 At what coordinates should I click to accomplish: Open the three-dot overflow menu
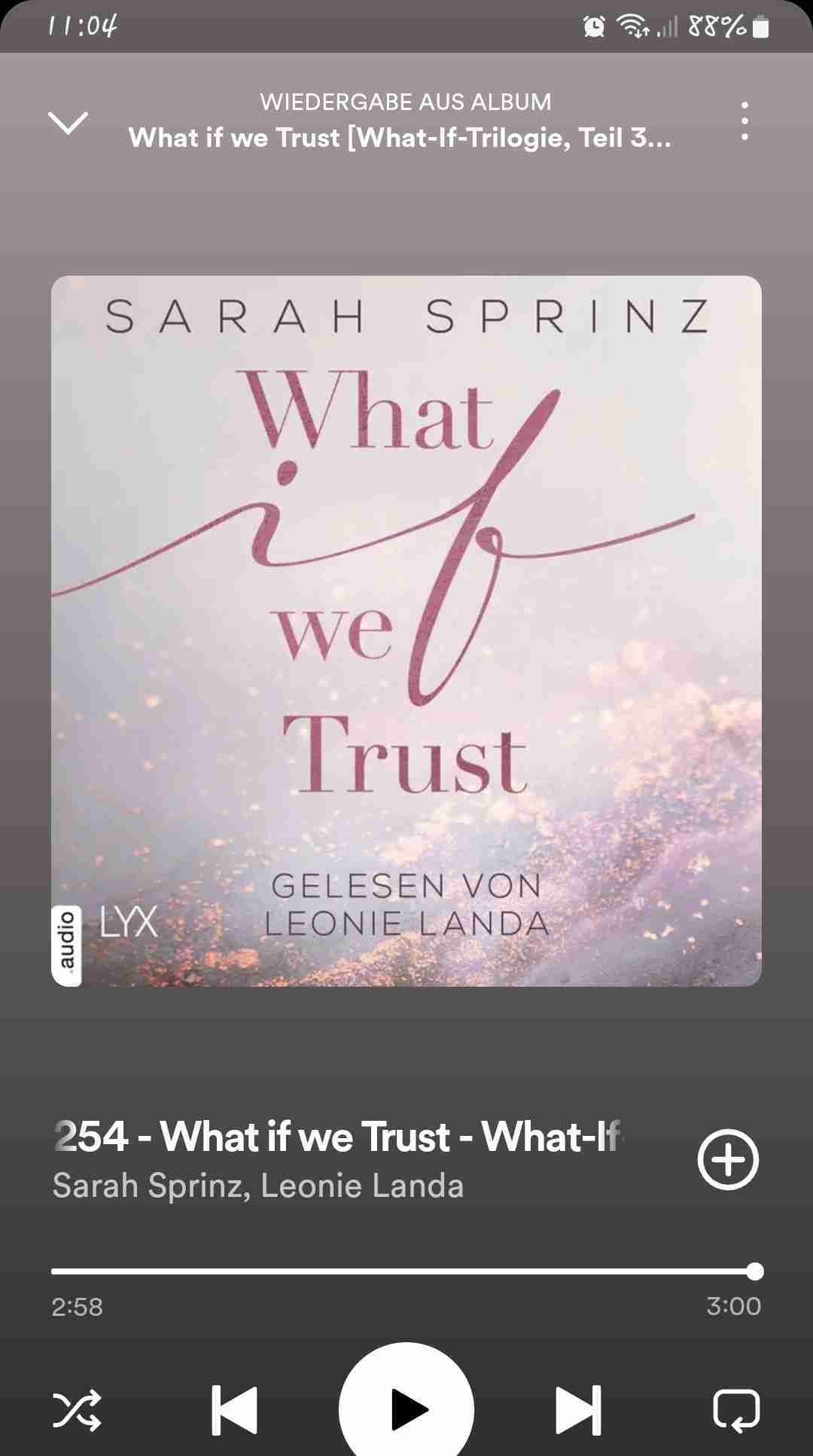pos(744,121)
